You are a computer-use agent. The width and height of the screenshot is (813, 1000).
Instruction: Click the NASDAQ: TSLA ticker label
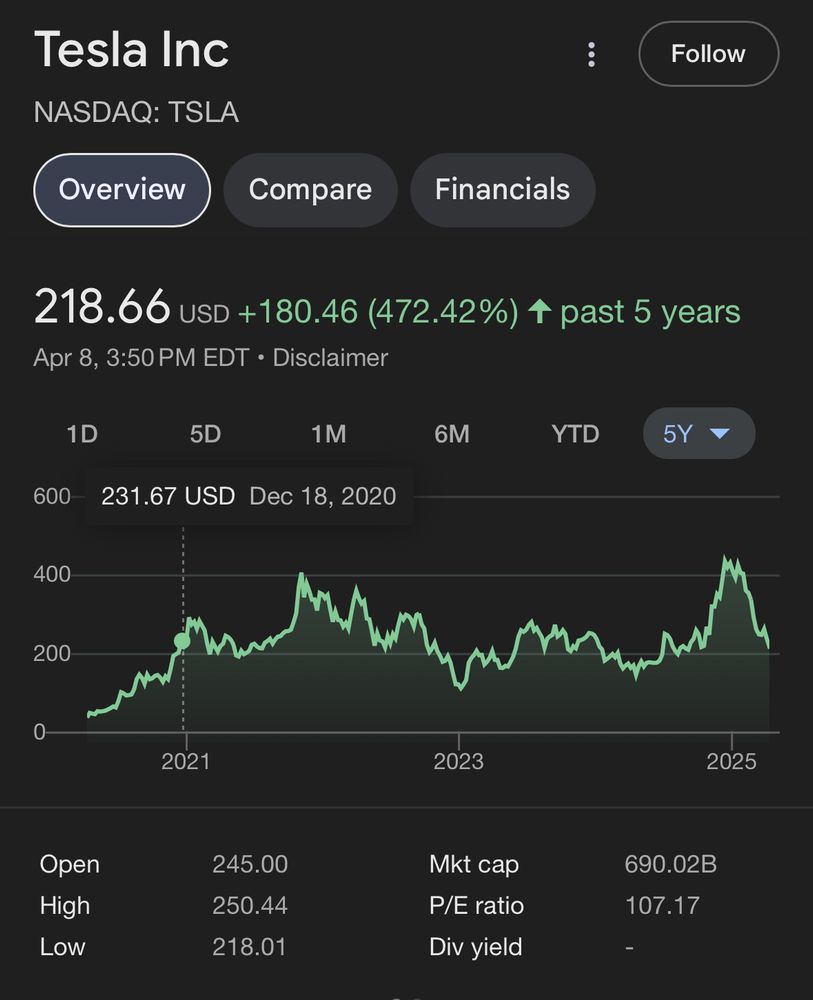coord(137,112)
